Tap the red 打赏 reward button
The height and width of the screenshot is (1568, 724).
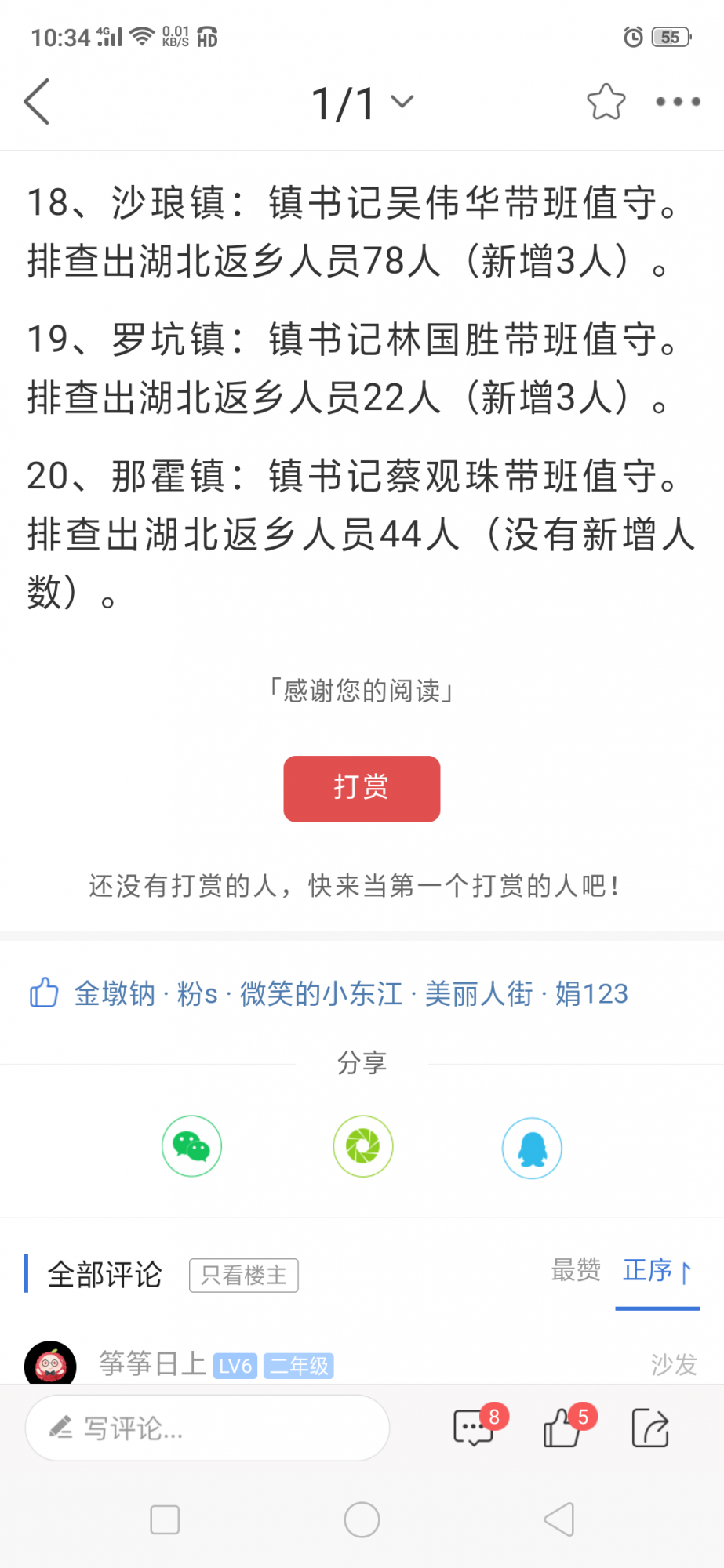[362, 788]
